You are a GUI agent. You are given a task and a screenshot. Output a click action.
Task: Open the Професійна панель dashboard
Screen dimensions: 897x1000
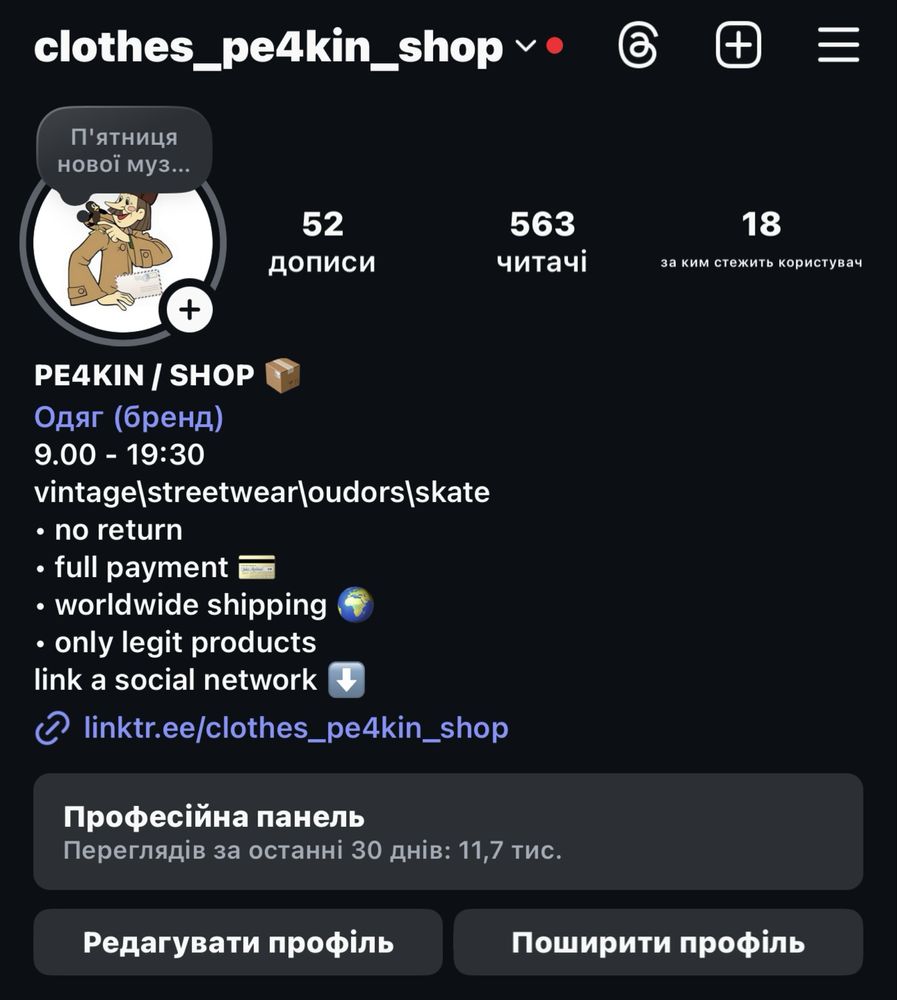pyautogui.click(x=448, y=831)
